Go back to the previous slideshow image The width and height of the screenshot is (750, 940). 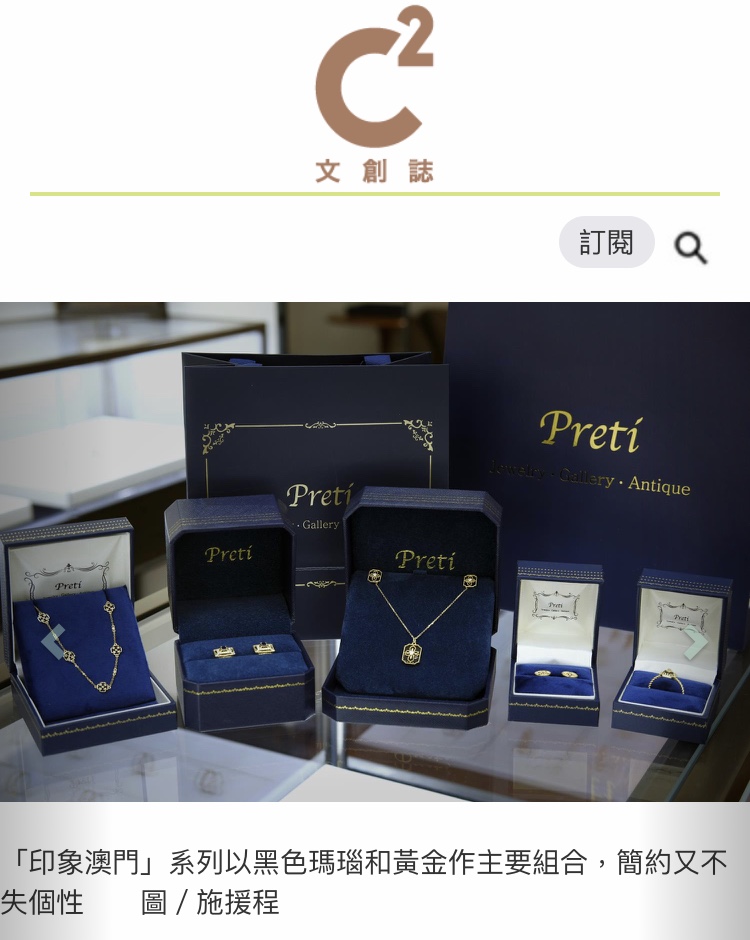(52, 641)
